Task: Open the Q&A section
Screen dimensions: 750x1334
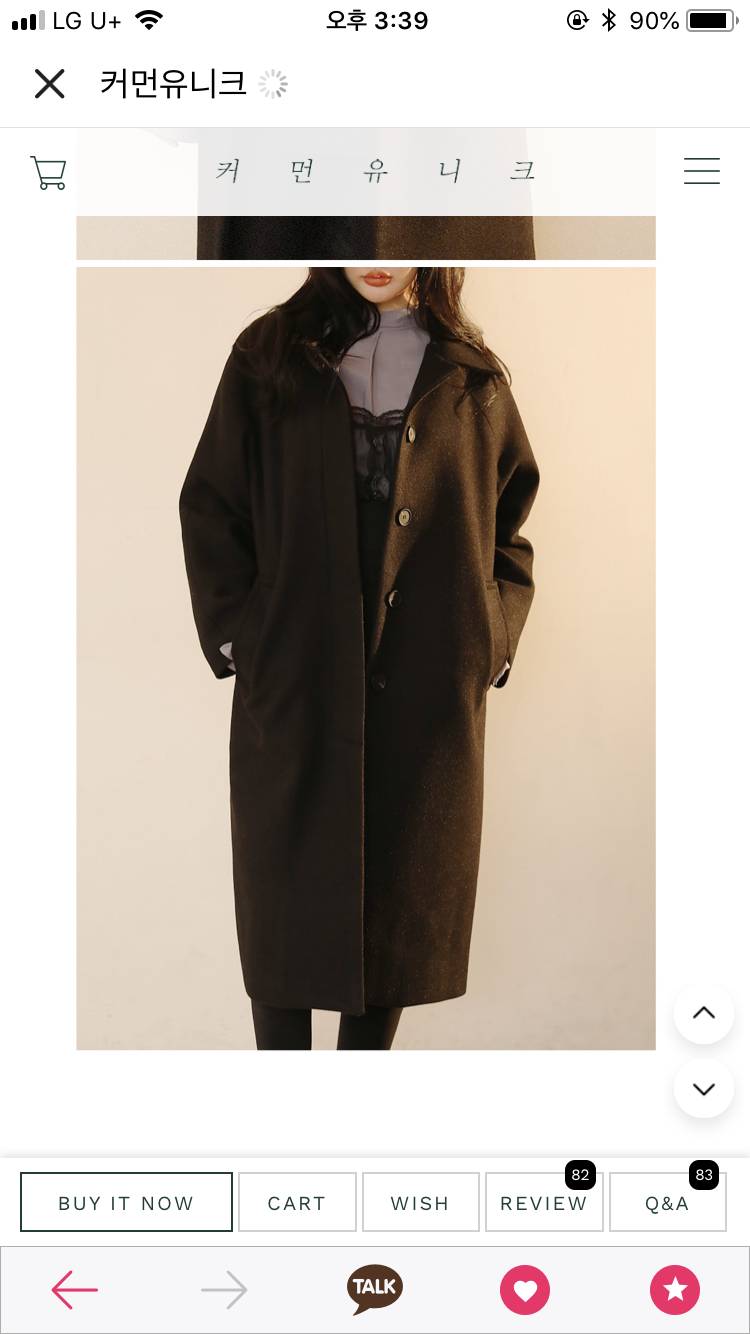Action: [x=667, y=1203]
